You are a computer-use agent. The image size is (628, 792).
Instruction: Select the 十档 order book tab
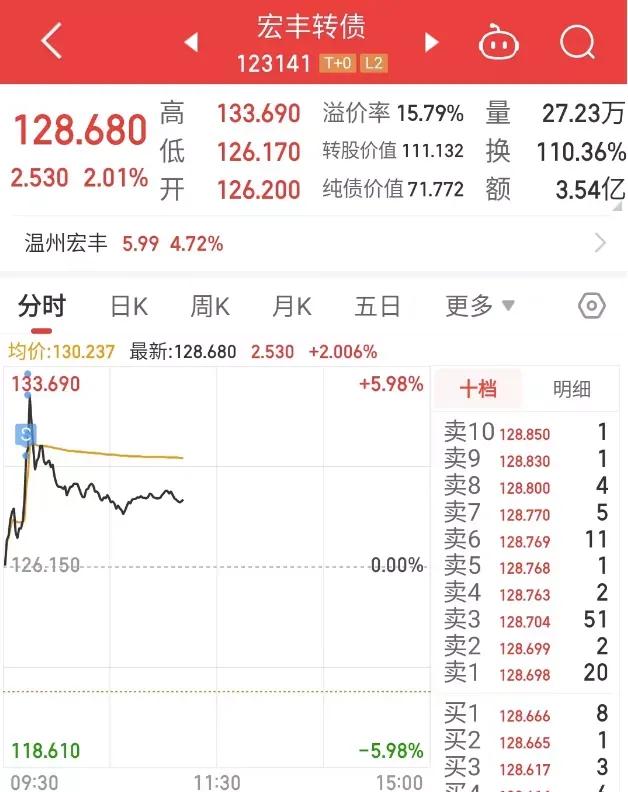pos(477,390)
